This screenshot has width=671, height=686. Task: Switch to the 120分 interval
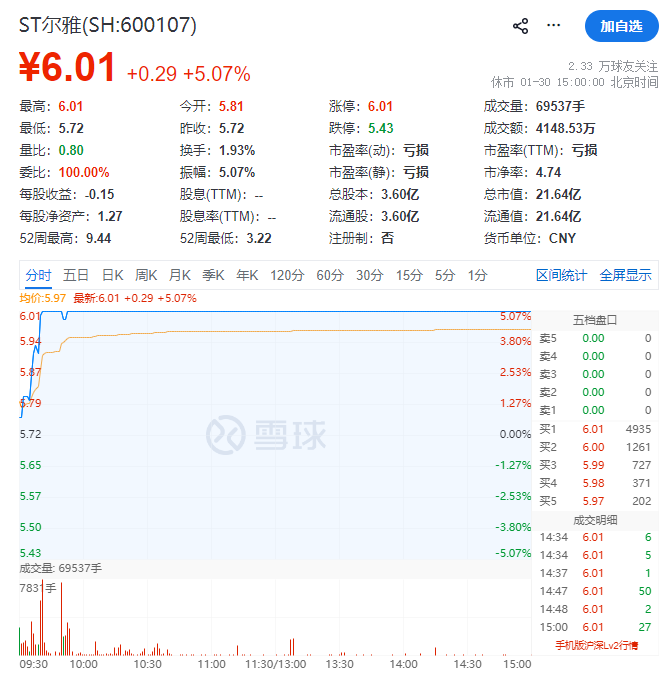pyautogui.click(x=287, y=275)
